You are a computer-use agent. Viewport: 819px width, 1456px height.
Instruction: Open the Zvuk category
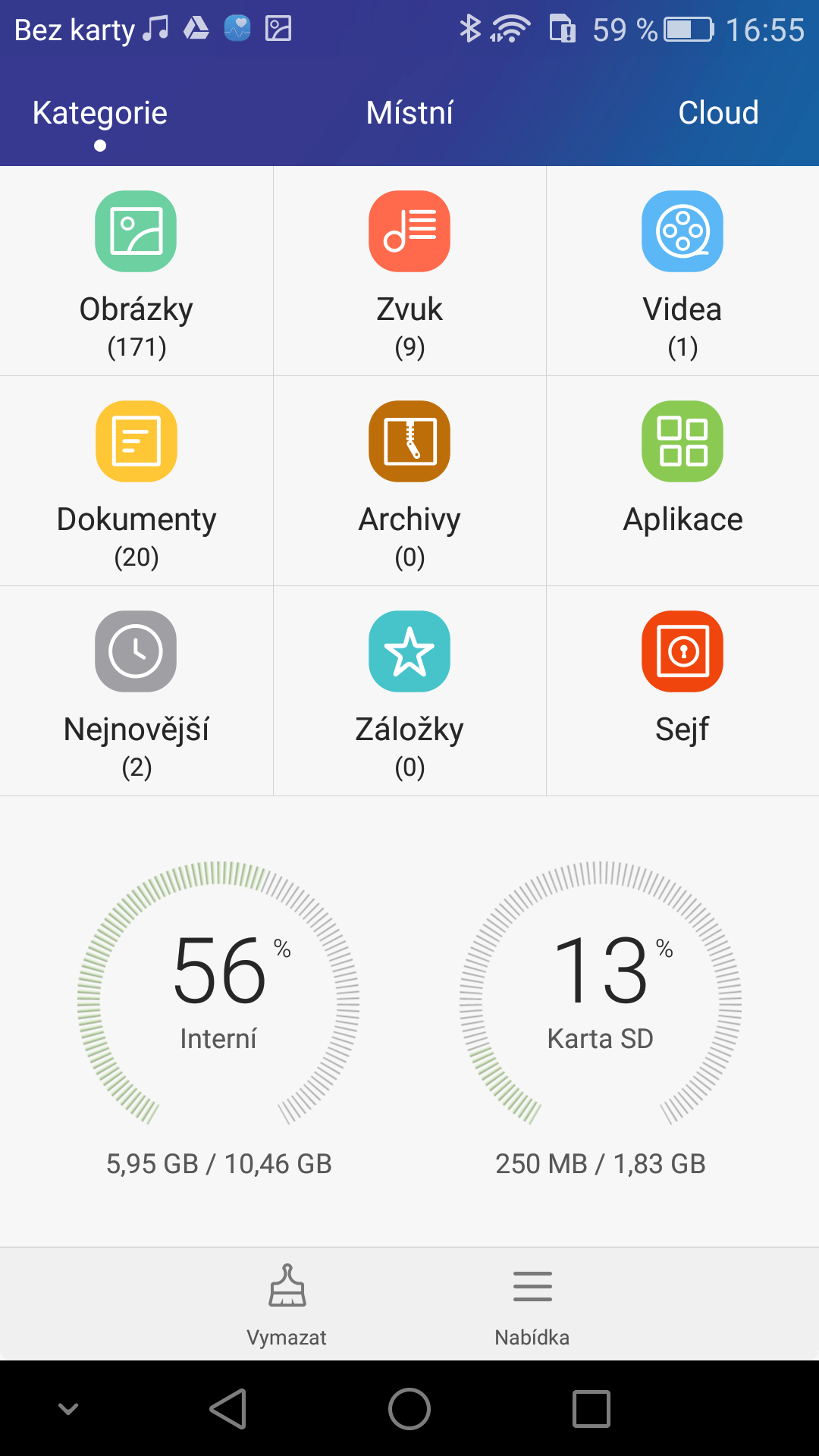click(x=409, y=271)
